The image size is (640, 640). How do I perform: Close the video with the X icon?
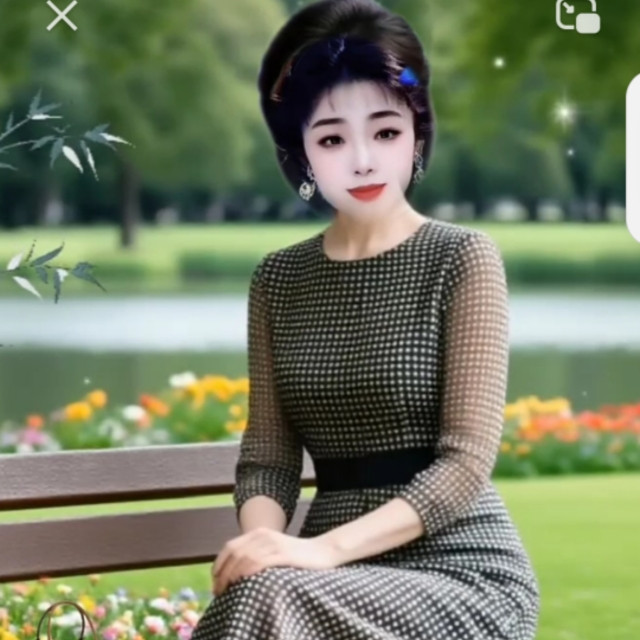62,15
